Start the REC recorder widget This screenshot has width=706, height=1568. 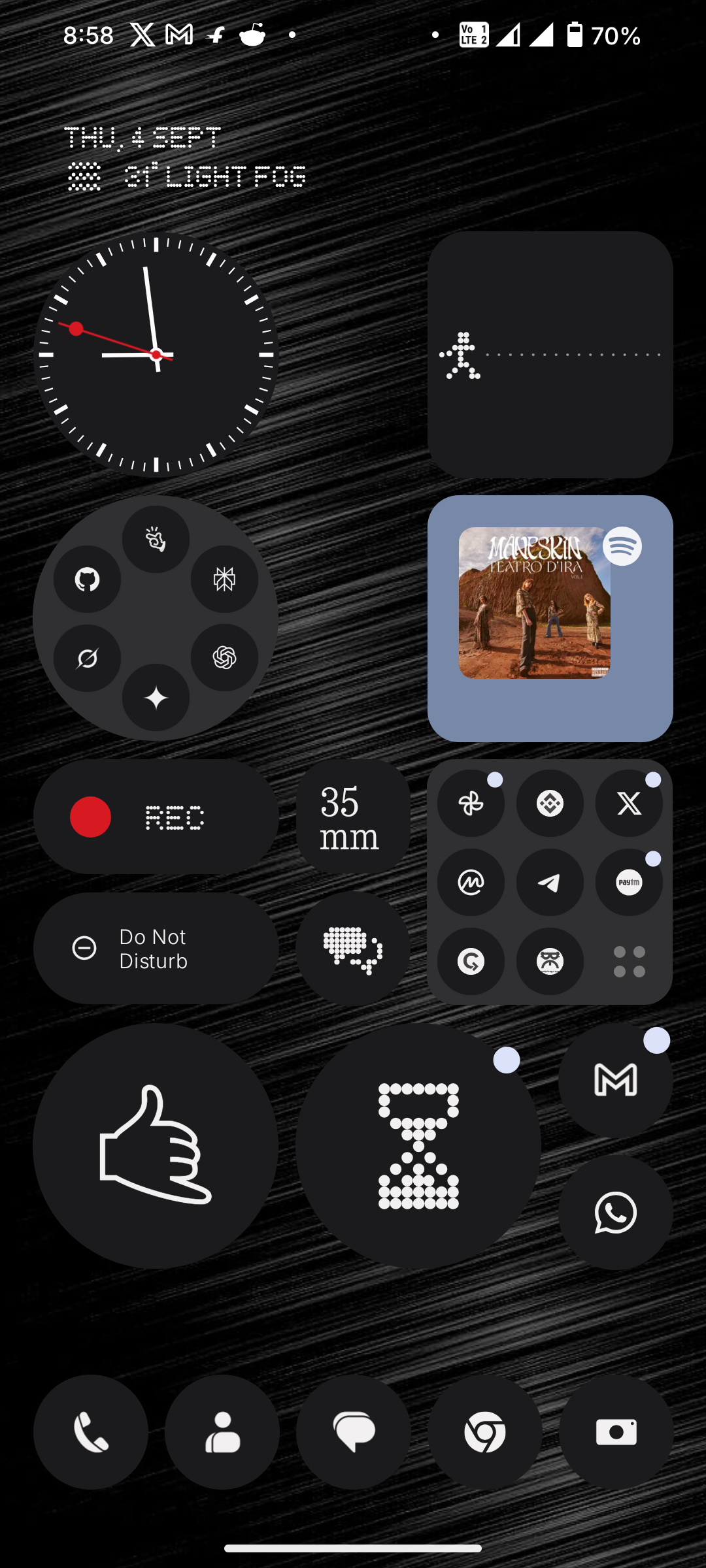(156, 817)
